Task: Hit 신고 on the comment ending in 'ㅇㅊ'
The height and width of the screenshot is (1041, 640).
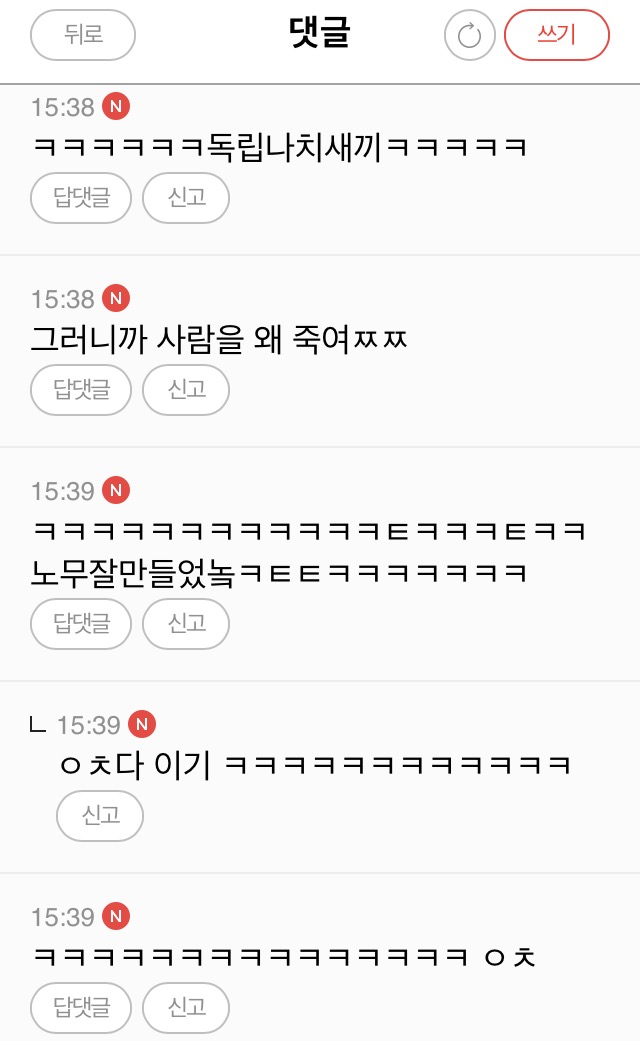Action: click(186, 1007)
